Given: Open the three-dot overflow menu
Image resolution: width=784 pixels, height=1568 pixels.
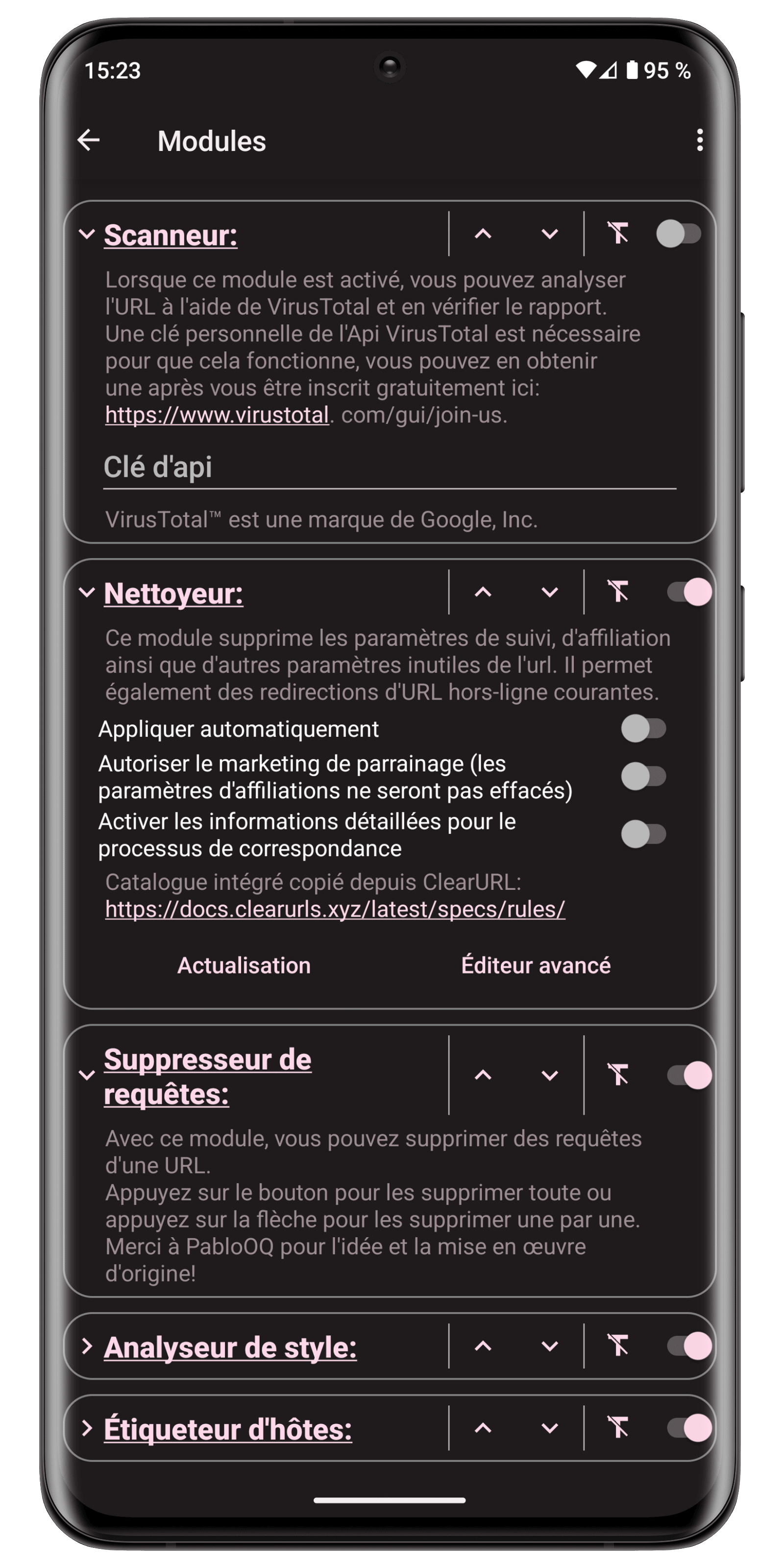Looking at the screenshot, I should (x=699, y=141).
